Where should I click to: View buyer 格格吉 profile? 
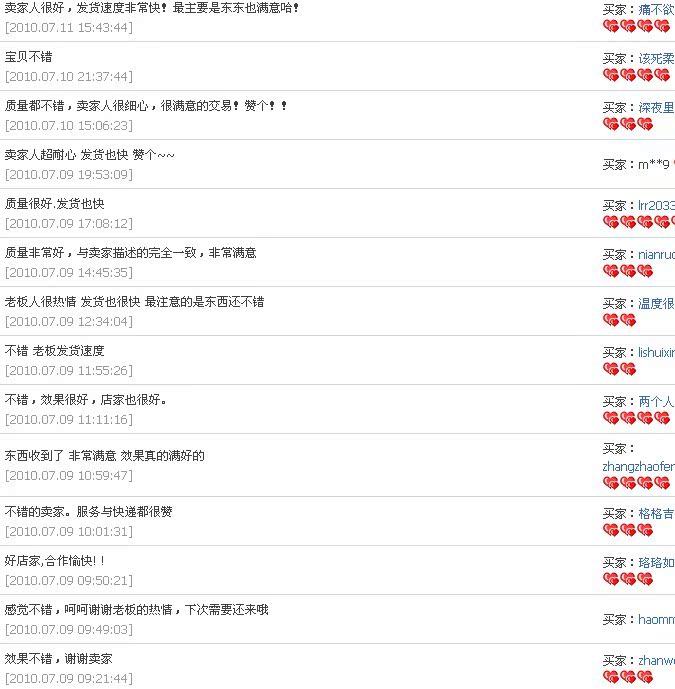[x=656, y=513]
